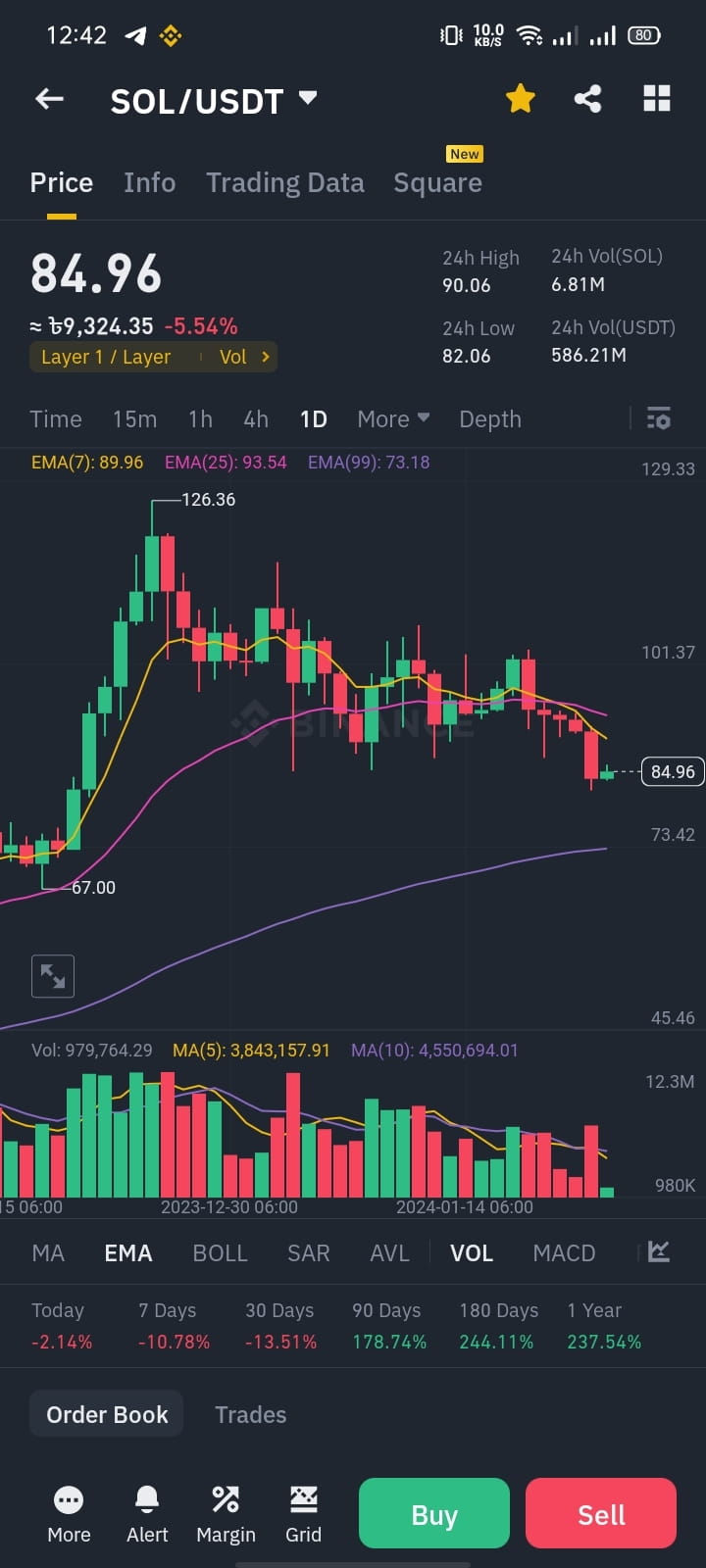Set a price alert with the Alert bell
706x1568 pixels.
click(146, 1514)
